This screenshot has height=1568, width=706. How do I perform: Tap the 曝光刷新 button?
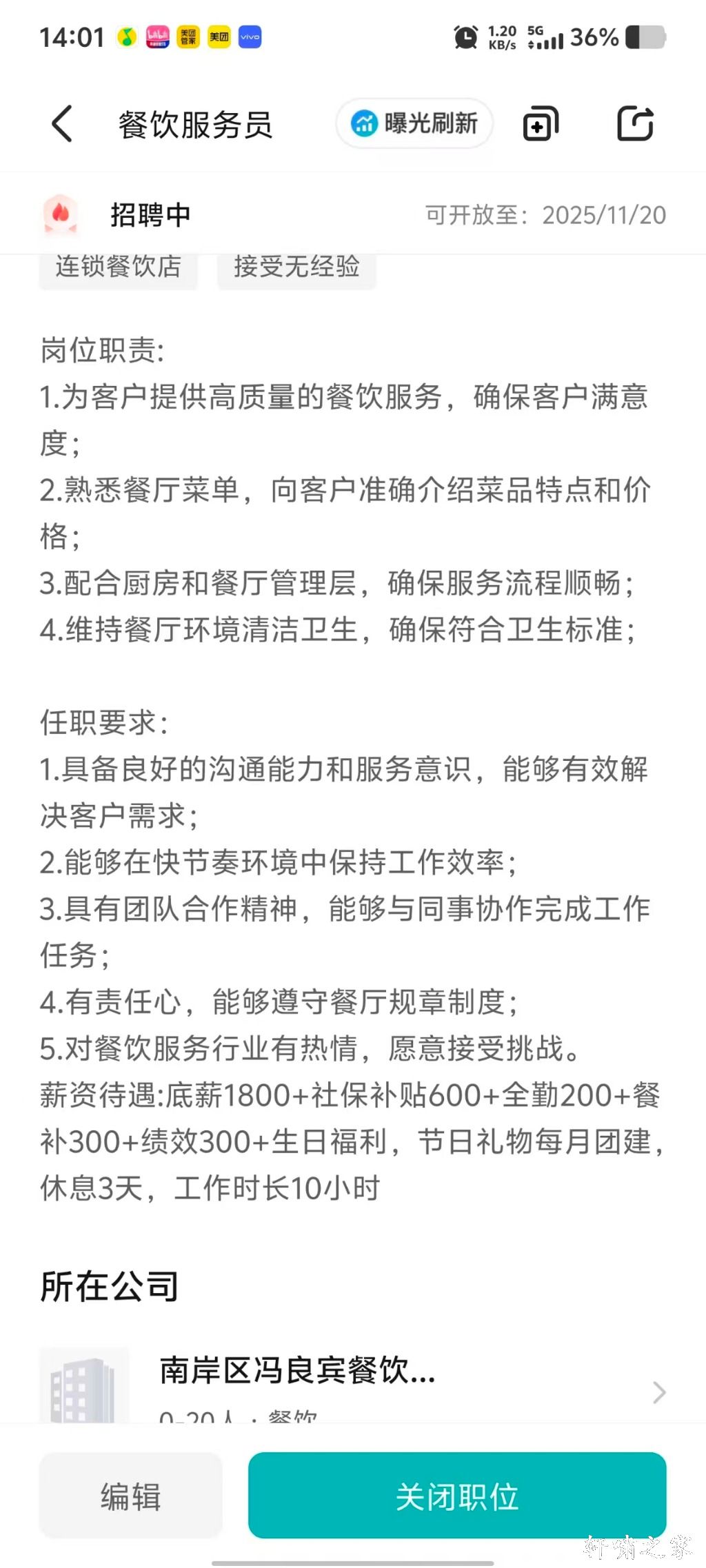coord(414,124)
